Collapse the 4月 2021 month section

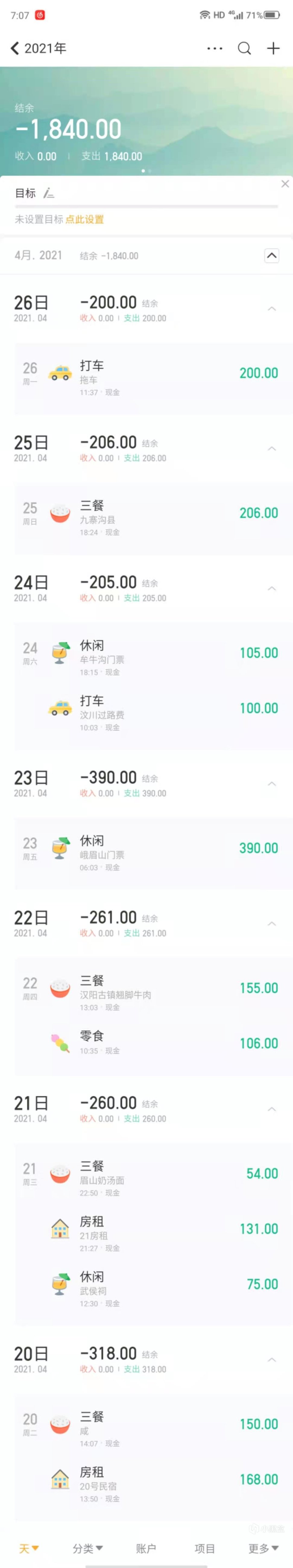(272, 256)
